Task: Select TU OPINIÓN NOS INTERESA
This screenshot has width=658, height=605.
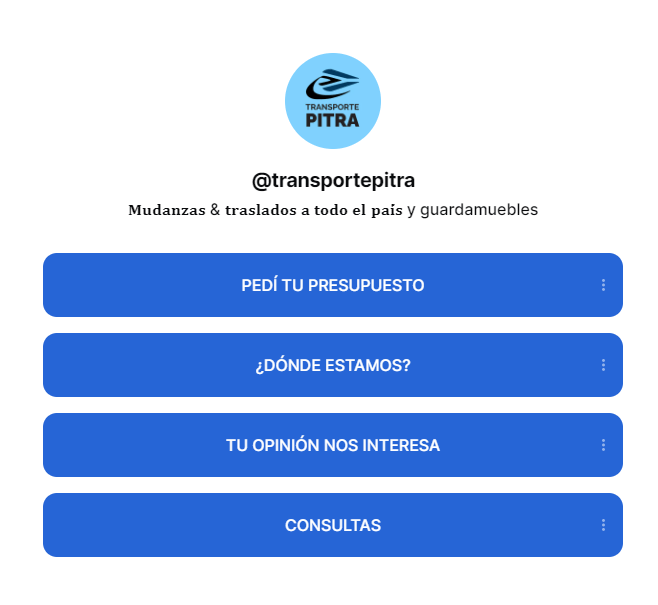Action: [332, 445]
